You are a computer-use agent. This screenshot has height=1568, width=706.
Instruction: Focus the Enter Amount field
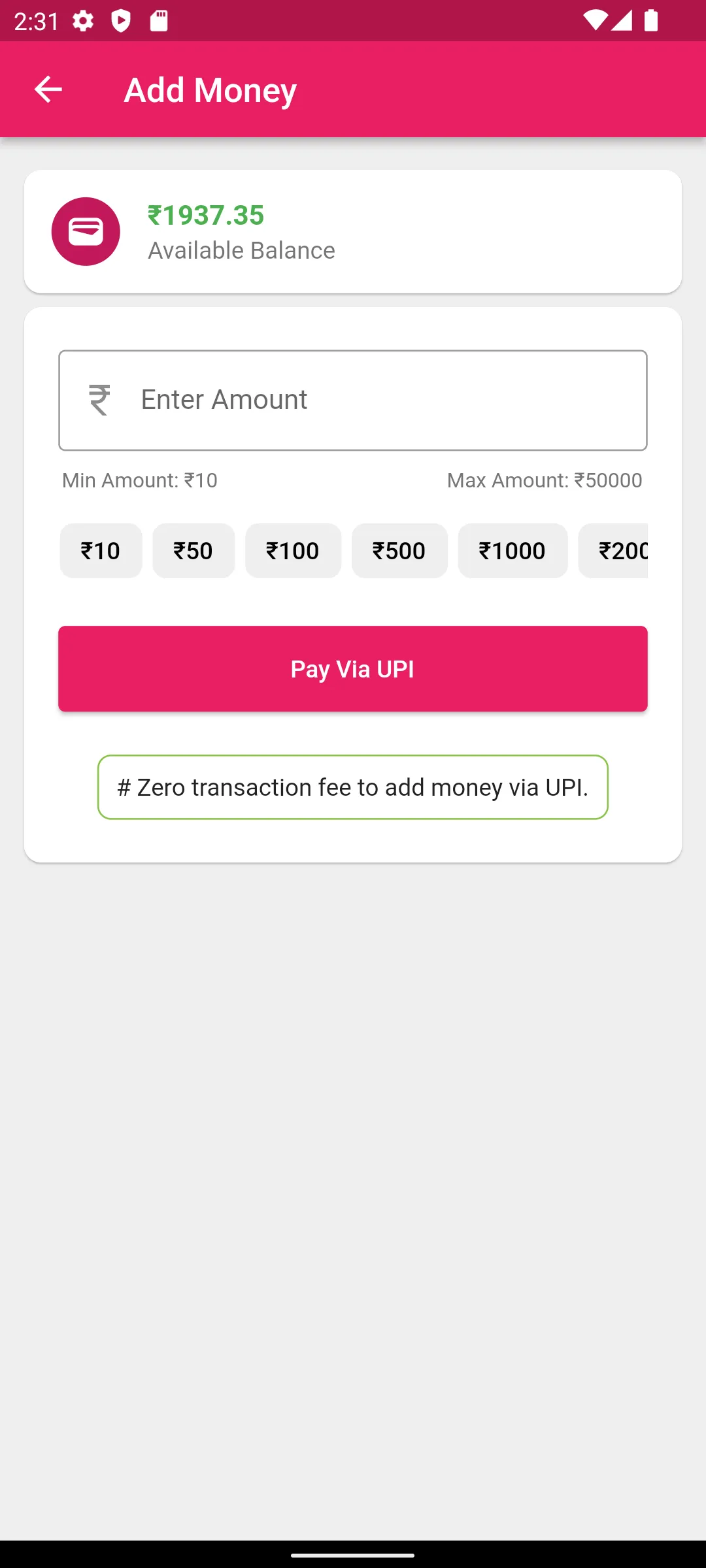[x=353, y=400]
